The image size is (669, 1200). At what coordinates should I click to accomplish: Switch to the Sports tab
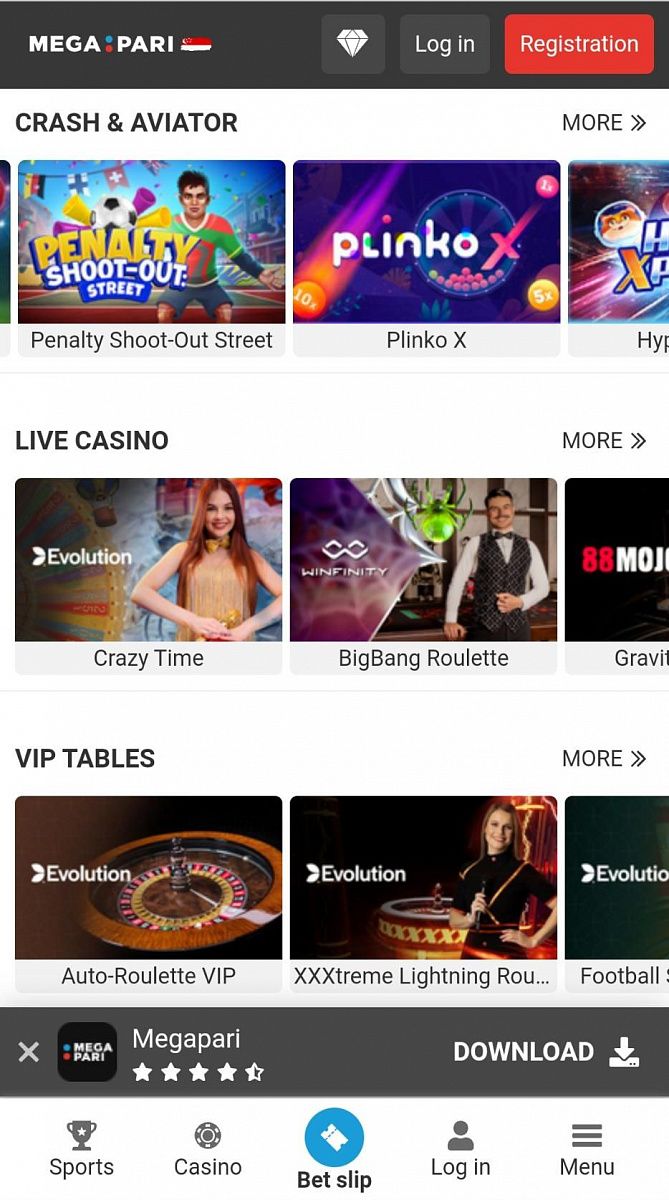point(82,1149)
